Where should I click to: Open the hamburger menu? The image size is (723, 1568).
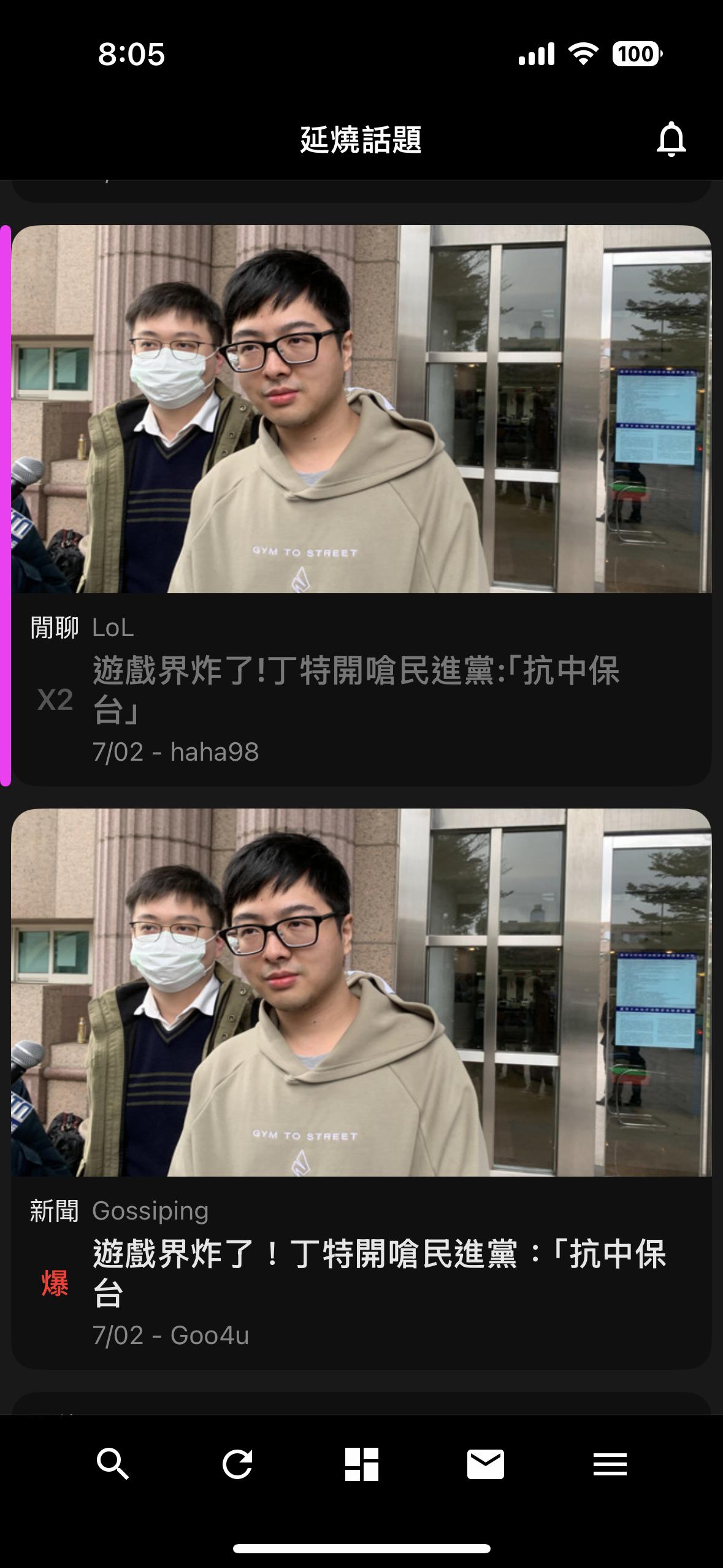point(610,1465)
